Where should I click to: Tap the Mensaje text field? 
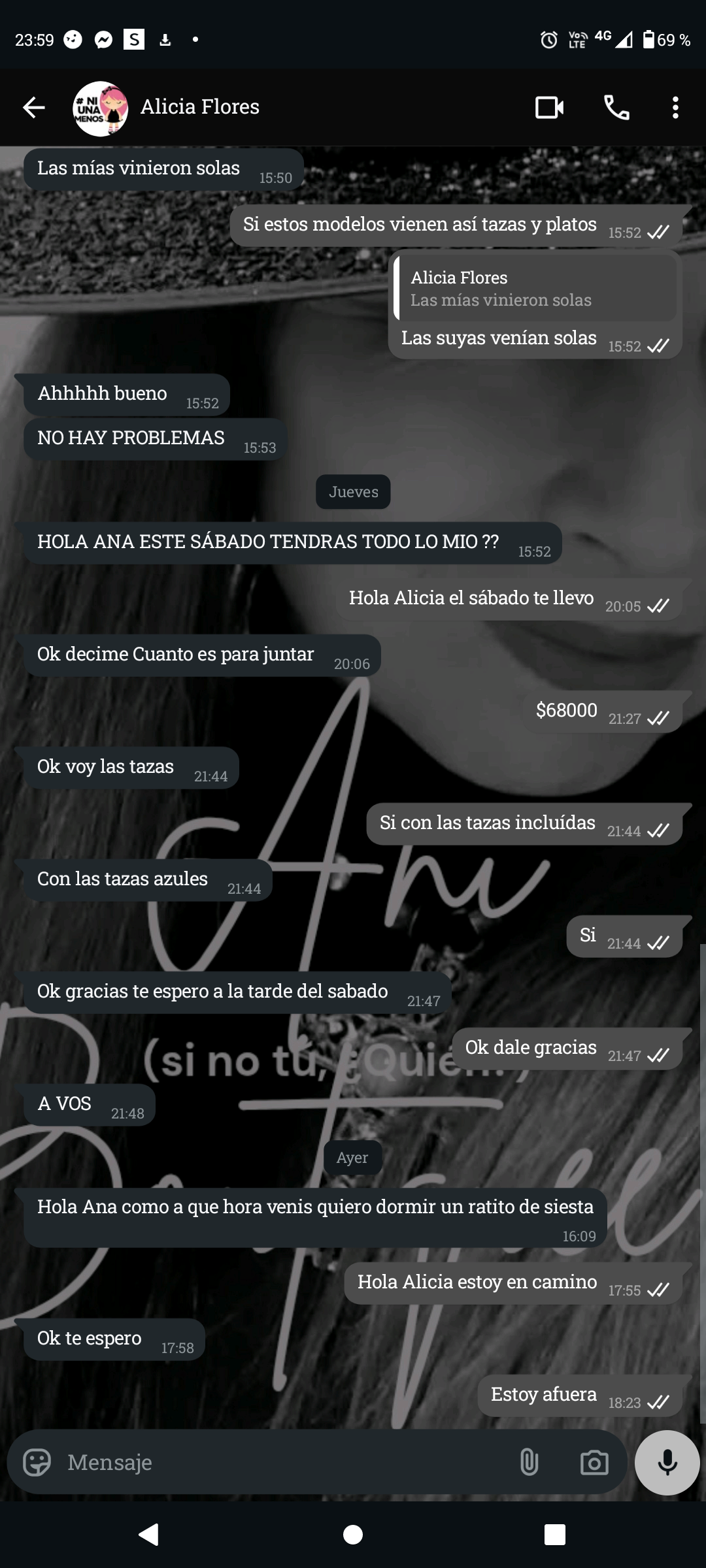coord(281,1462)
